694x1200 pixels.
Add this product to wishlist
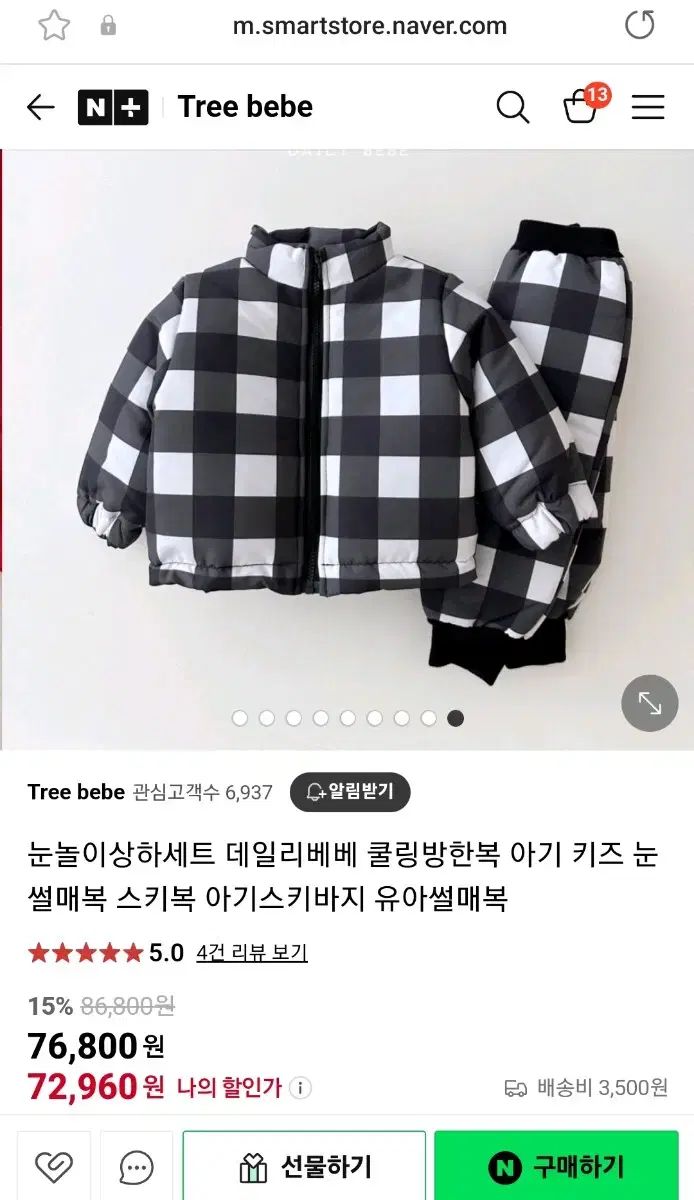[53, 1166]
